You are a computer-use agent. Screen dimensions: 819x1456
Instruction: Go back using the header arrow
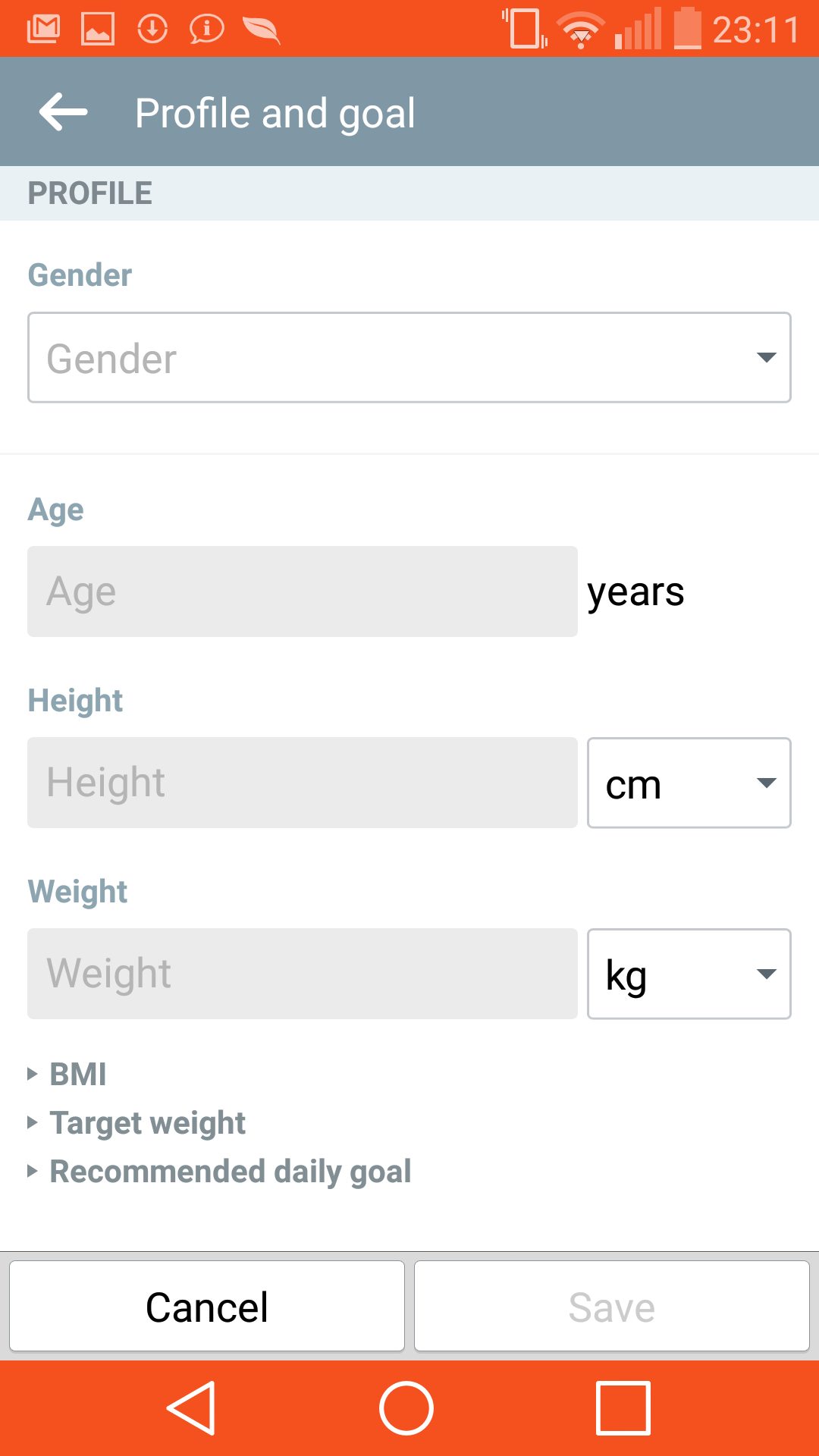pyautogui.click(x=64, y=112)
